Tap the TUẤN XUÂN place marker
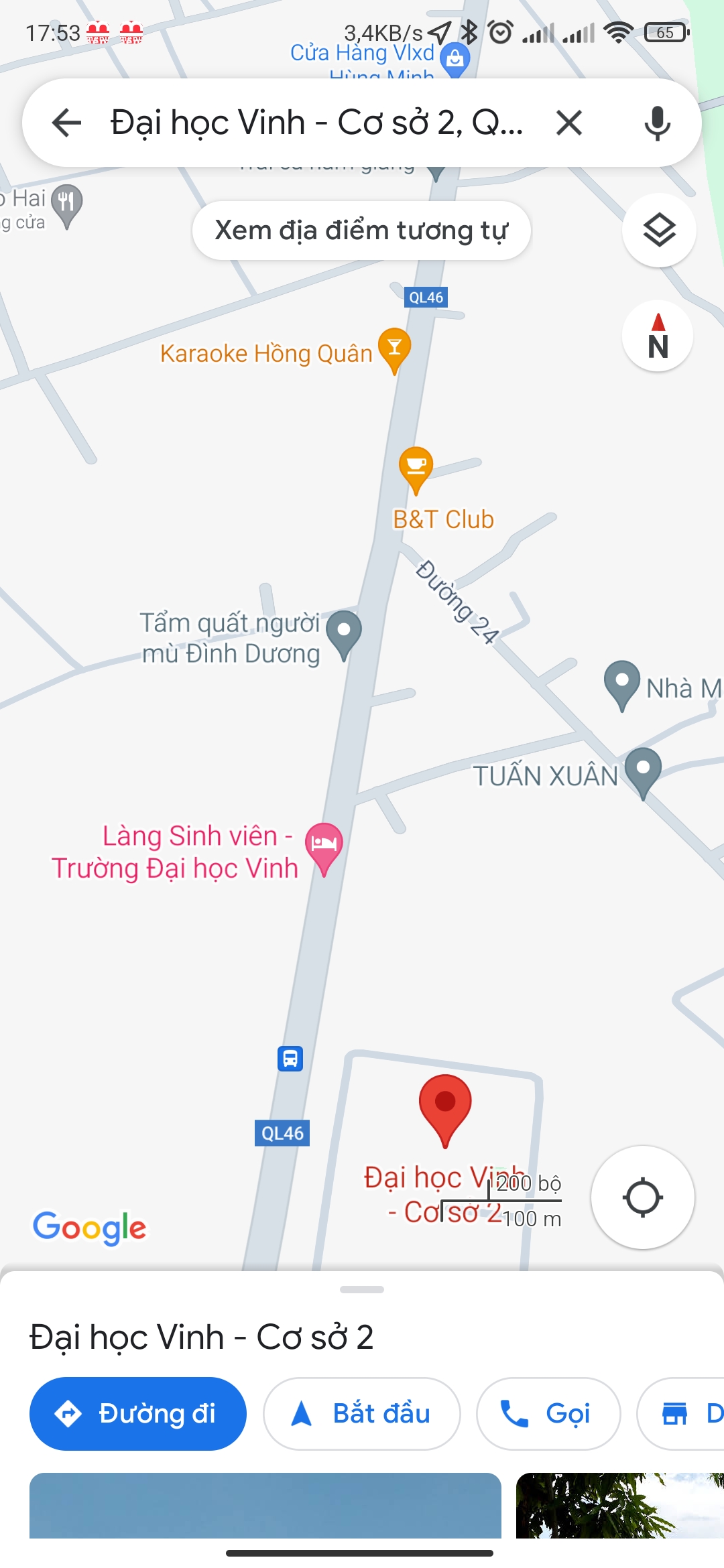Screen dimensions: 724x1568 pyautogui.click(x=643, y=769)
